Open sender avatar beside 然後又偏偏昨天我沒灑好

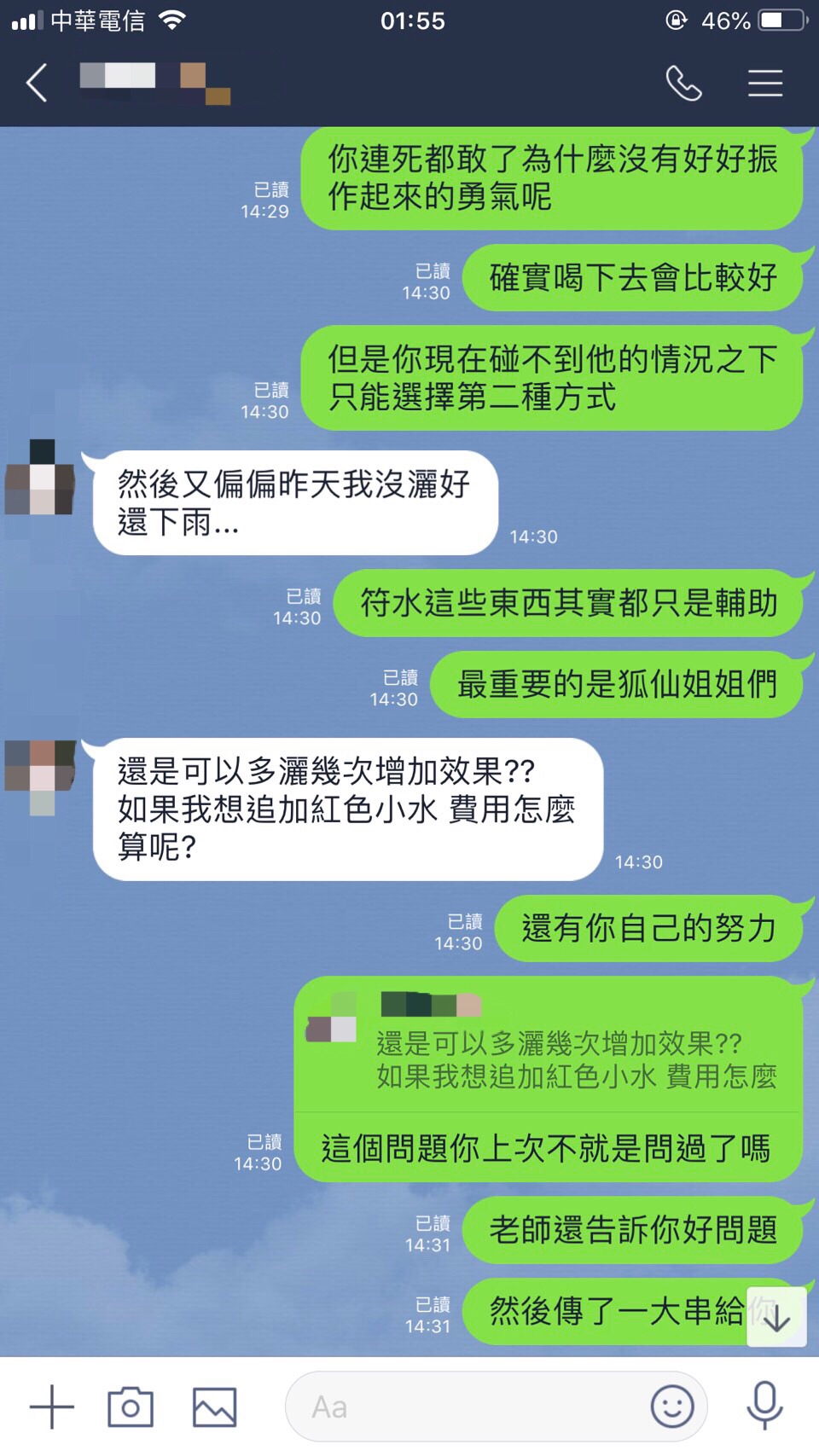coord(40,478)
